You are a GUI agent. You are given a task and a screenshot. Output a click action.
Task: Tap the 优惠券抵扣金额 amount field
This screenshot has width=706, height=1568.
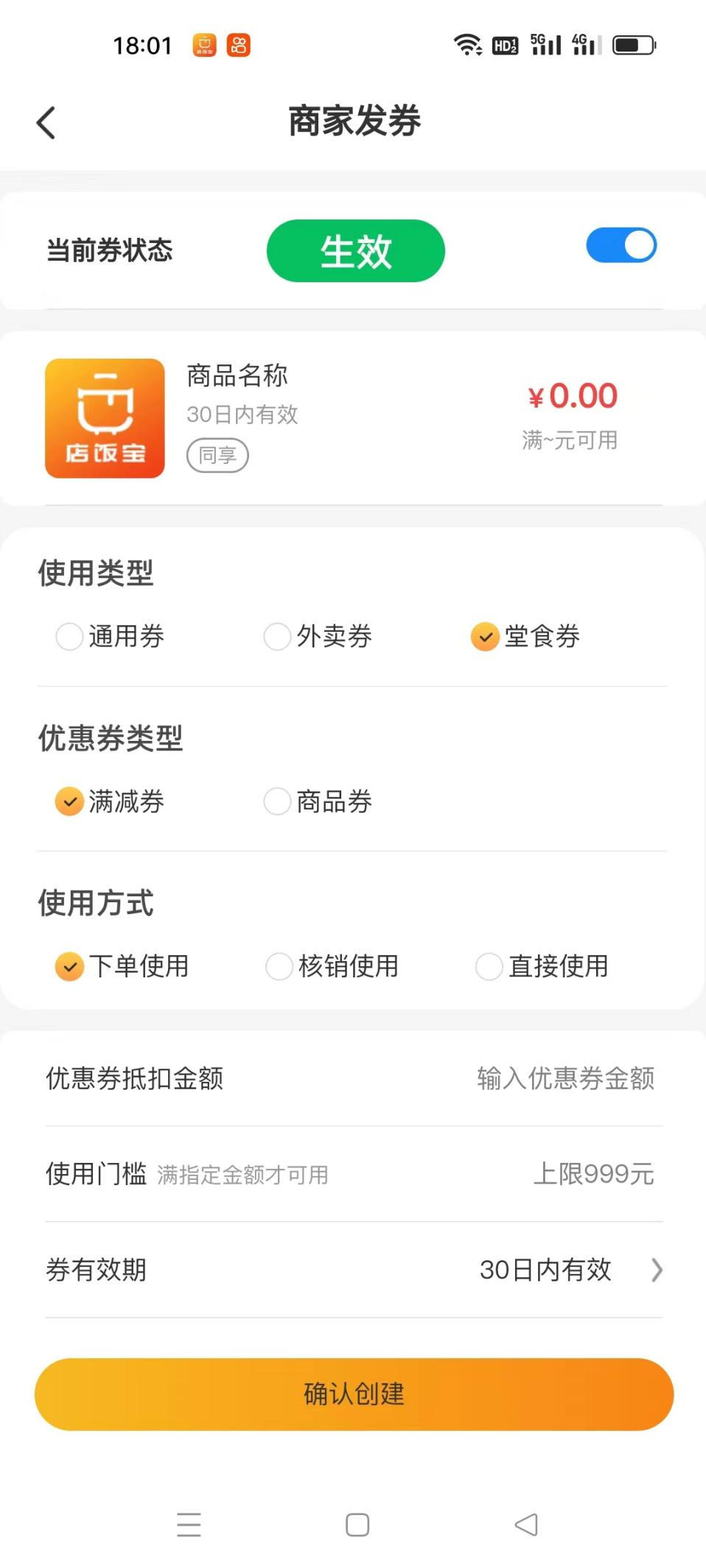click(x=565, y=1078)
